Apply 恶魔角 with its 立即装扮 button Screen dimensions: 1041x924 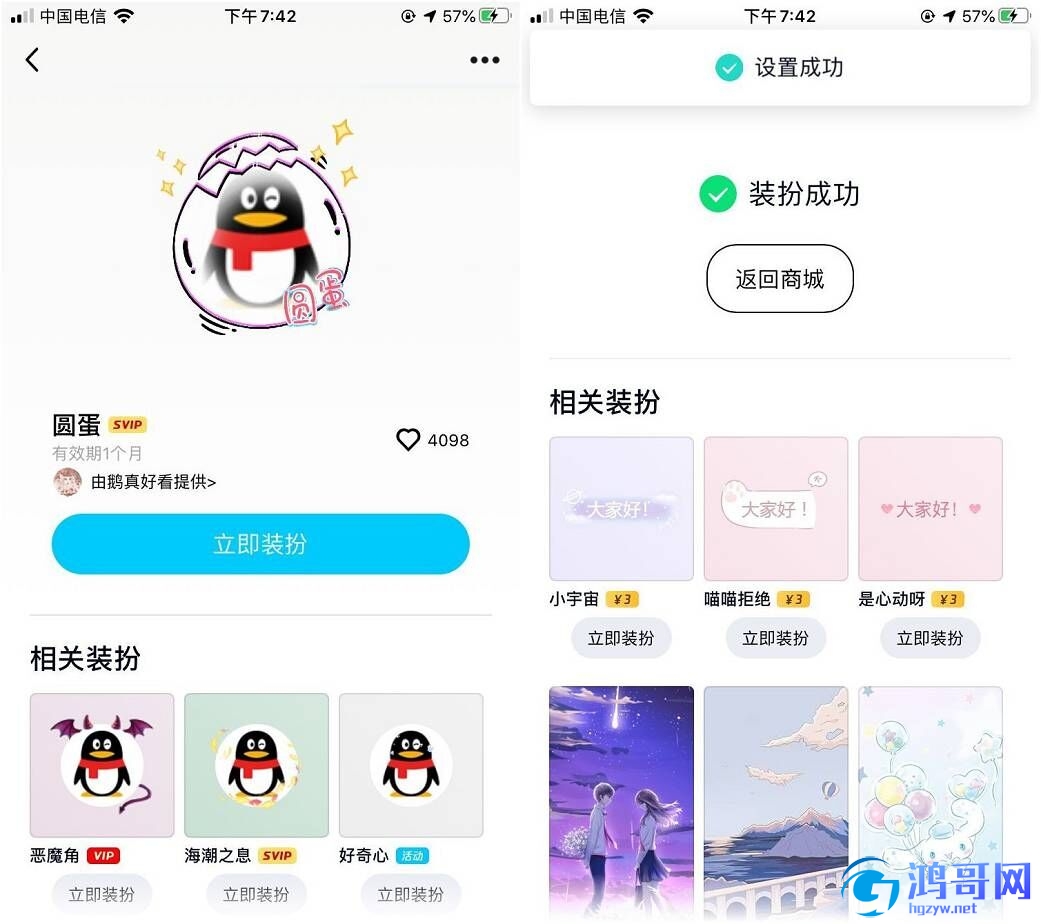click(101, 894)
